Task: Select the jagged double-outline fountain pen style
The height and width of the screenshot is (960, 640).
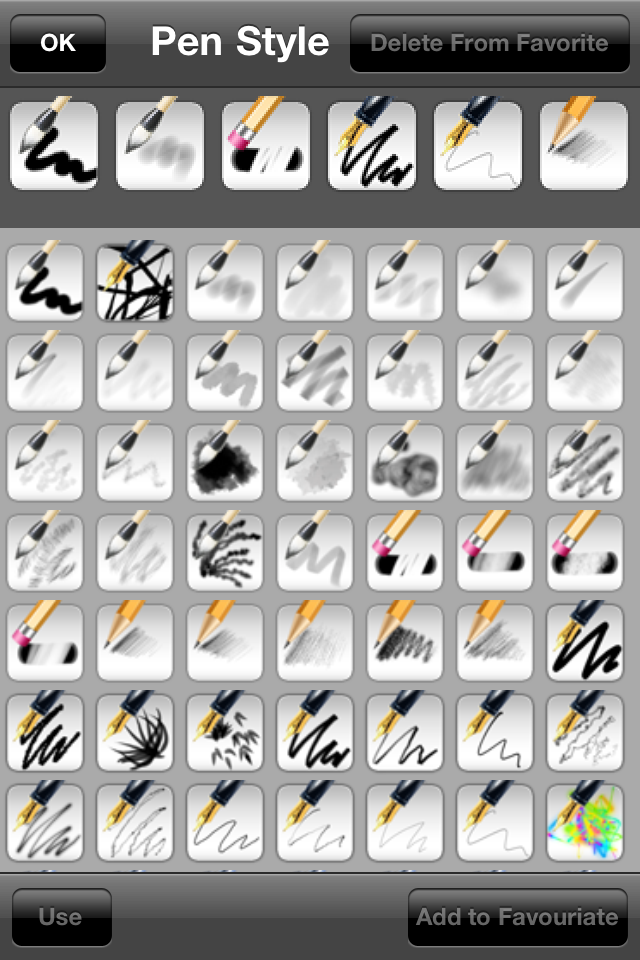Action: (x=585, y=732)
